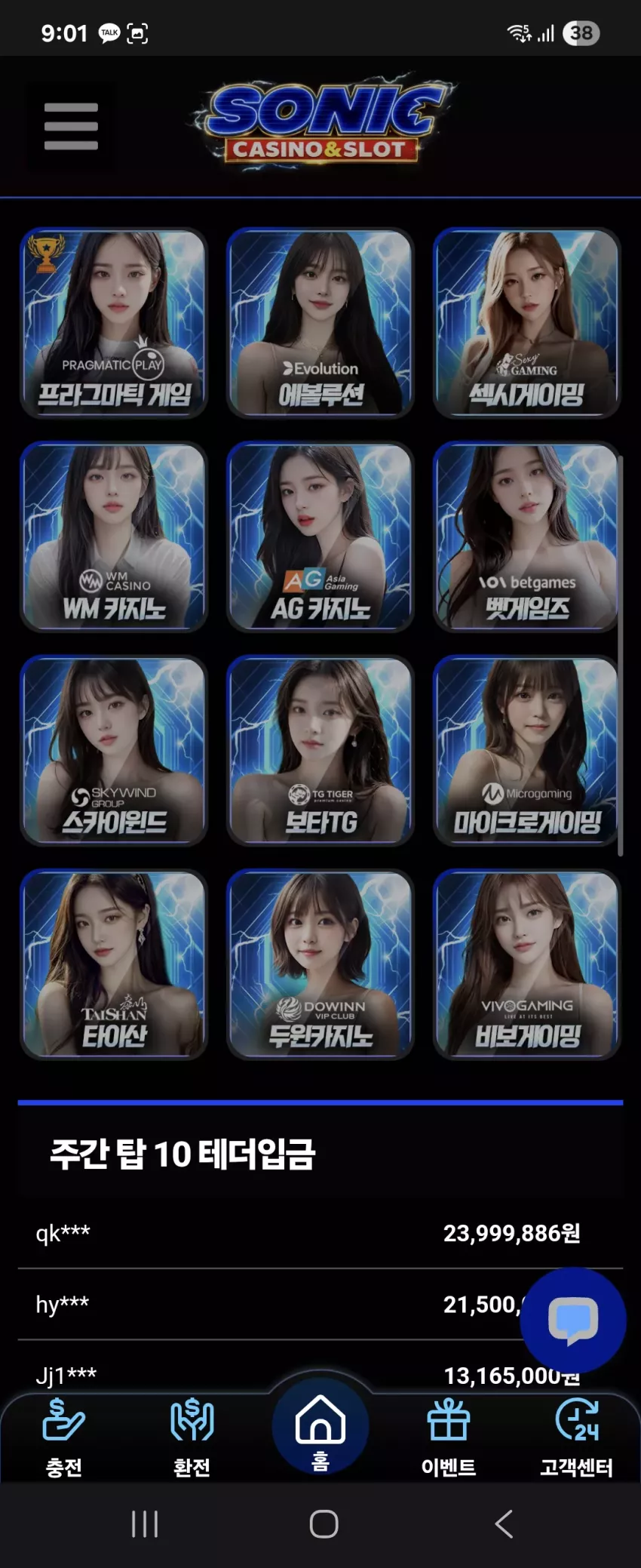Open the hamburger menu

[71, 126]
